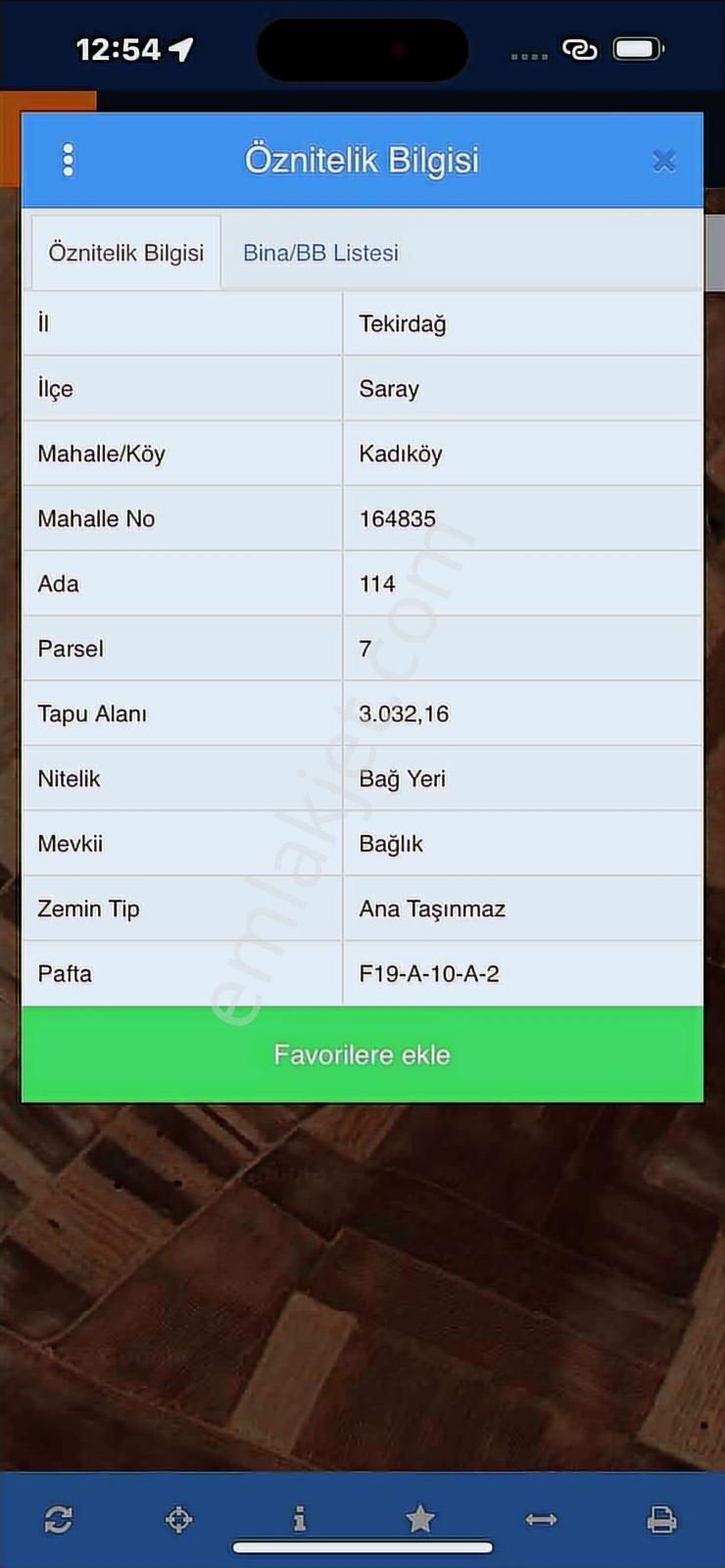The width and height of the screenshot is (725, 1568).
Task: Select the Öznitelik Bilgisi tab
Action: tap(125, 252)
